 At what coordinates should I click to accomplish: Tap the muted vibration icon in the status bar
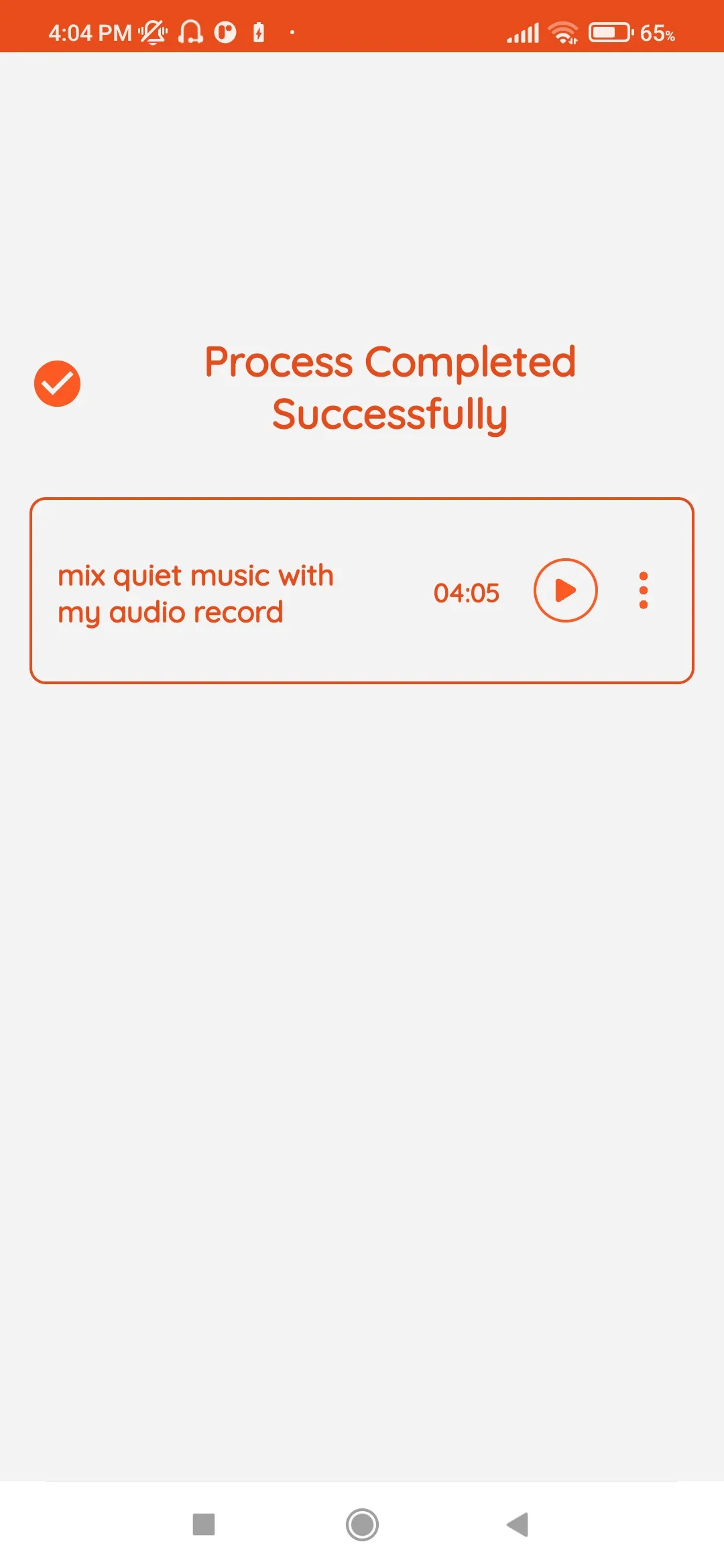[x=152, y=31]
